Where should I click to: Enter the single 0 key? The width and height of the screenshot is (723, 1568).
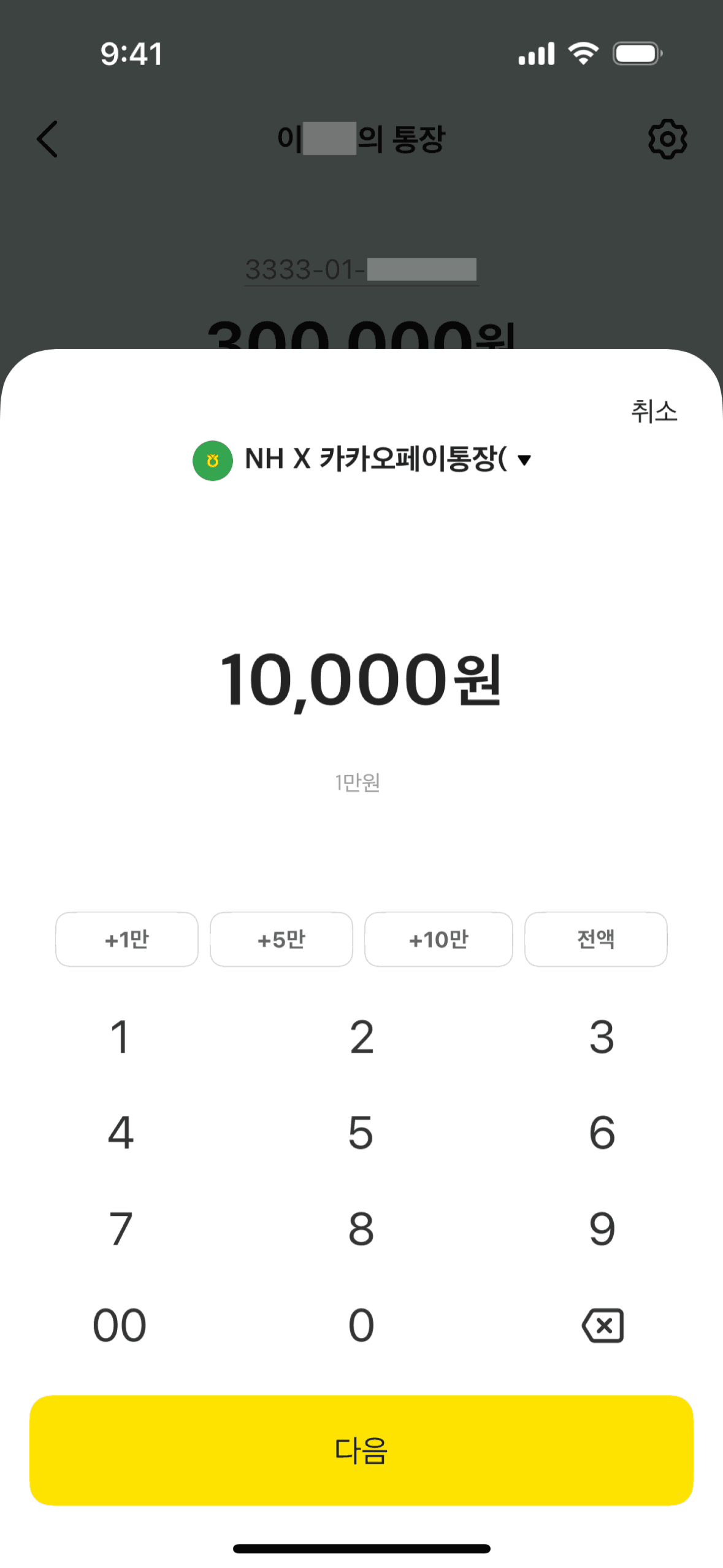(362, 1325)
